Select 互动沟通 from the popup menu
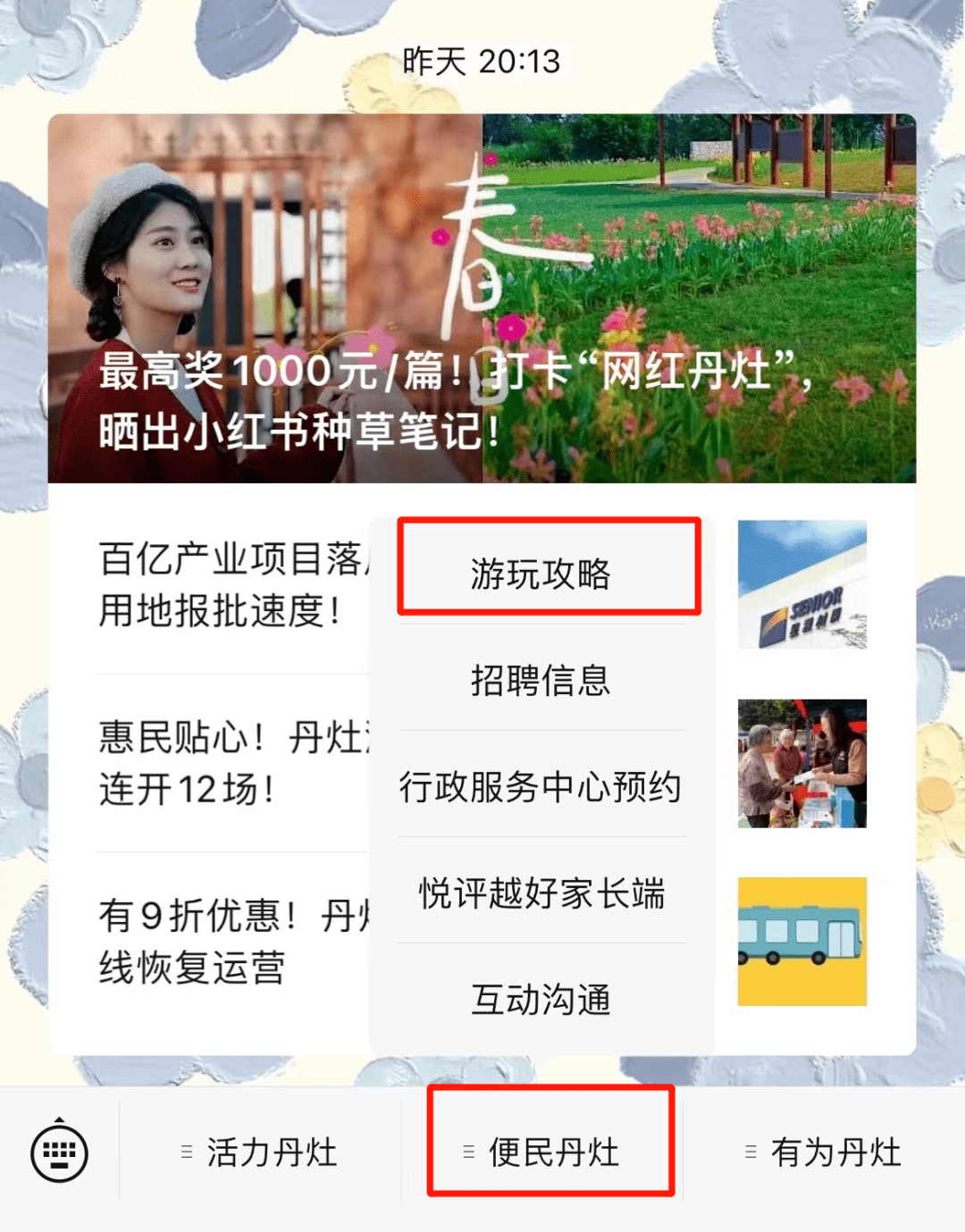Viewport: 965px width, 1232px height. click(541, 1000)
